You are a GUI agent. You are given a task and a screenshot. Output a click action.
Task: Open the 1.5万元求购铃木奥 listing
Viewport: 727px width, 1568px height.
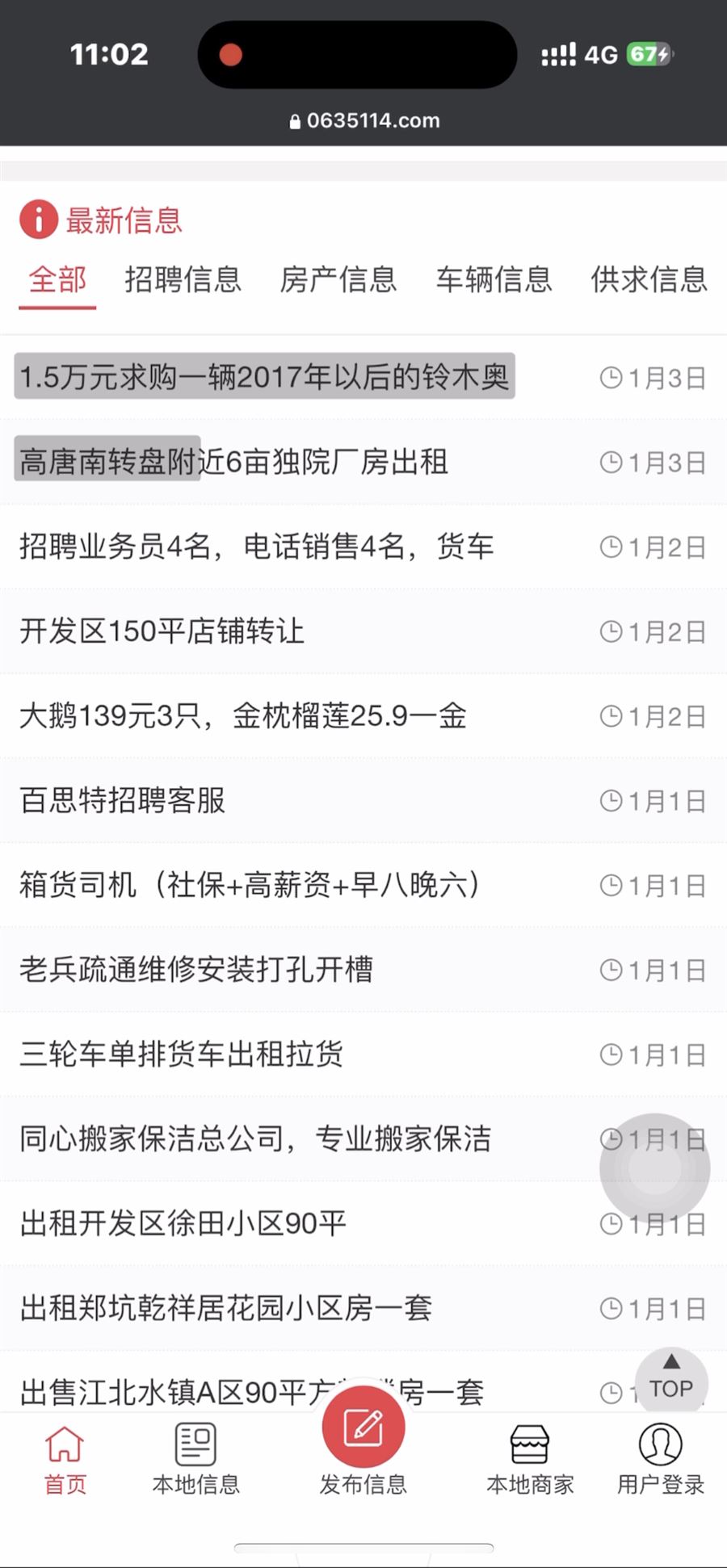(264, 377)
